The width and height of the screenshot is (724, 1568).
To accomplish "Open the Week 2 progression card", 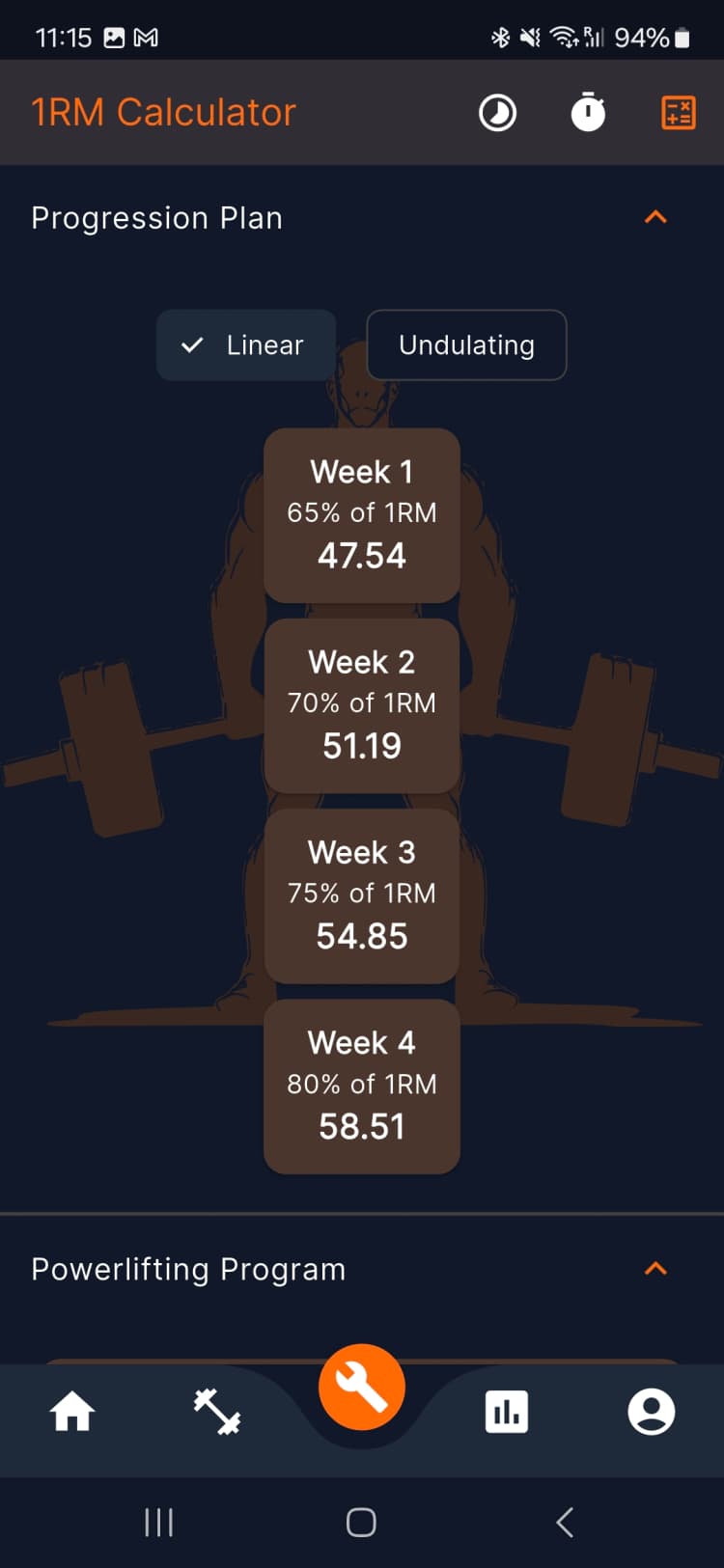I will (x=361, y=704).
